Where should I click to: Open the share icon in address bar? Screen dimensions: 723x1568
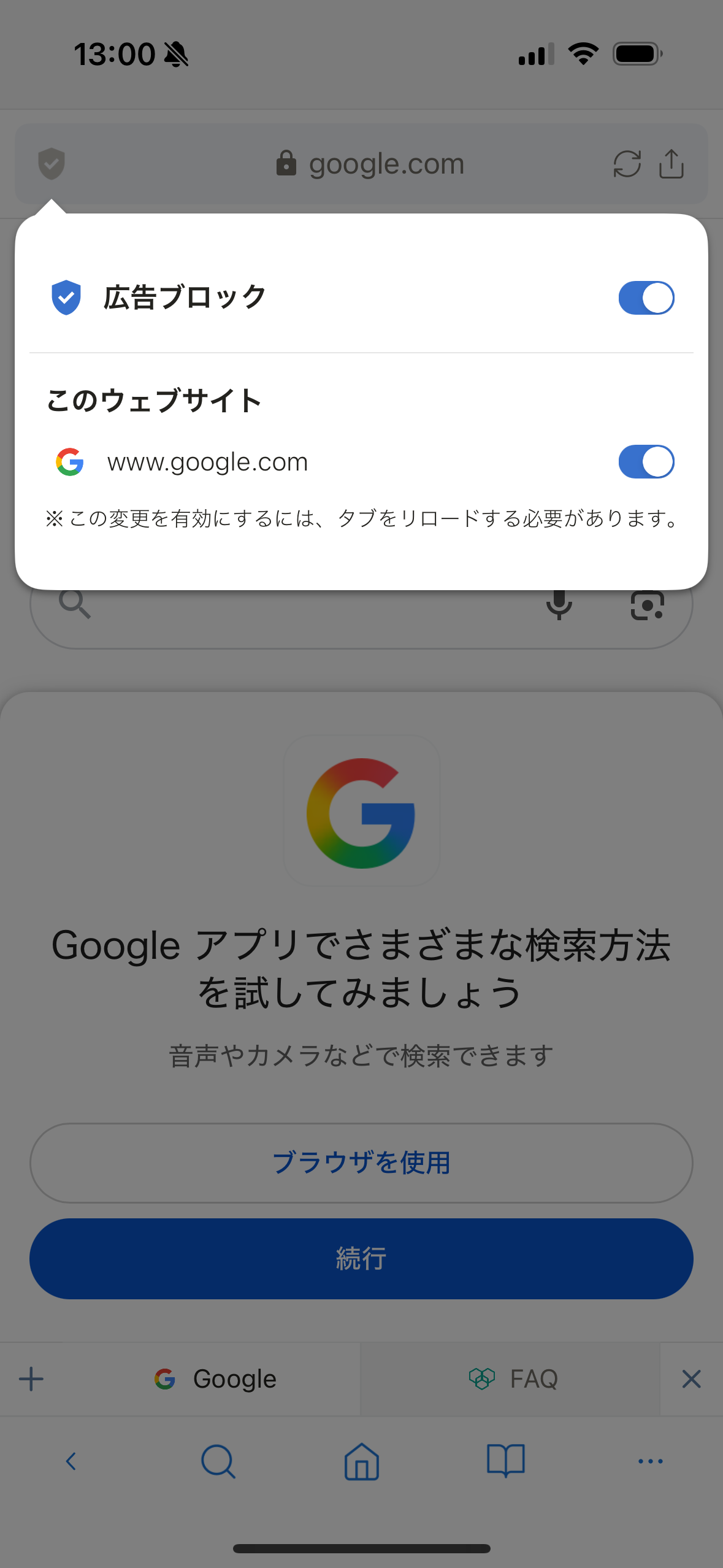click(x=671, y=164)
